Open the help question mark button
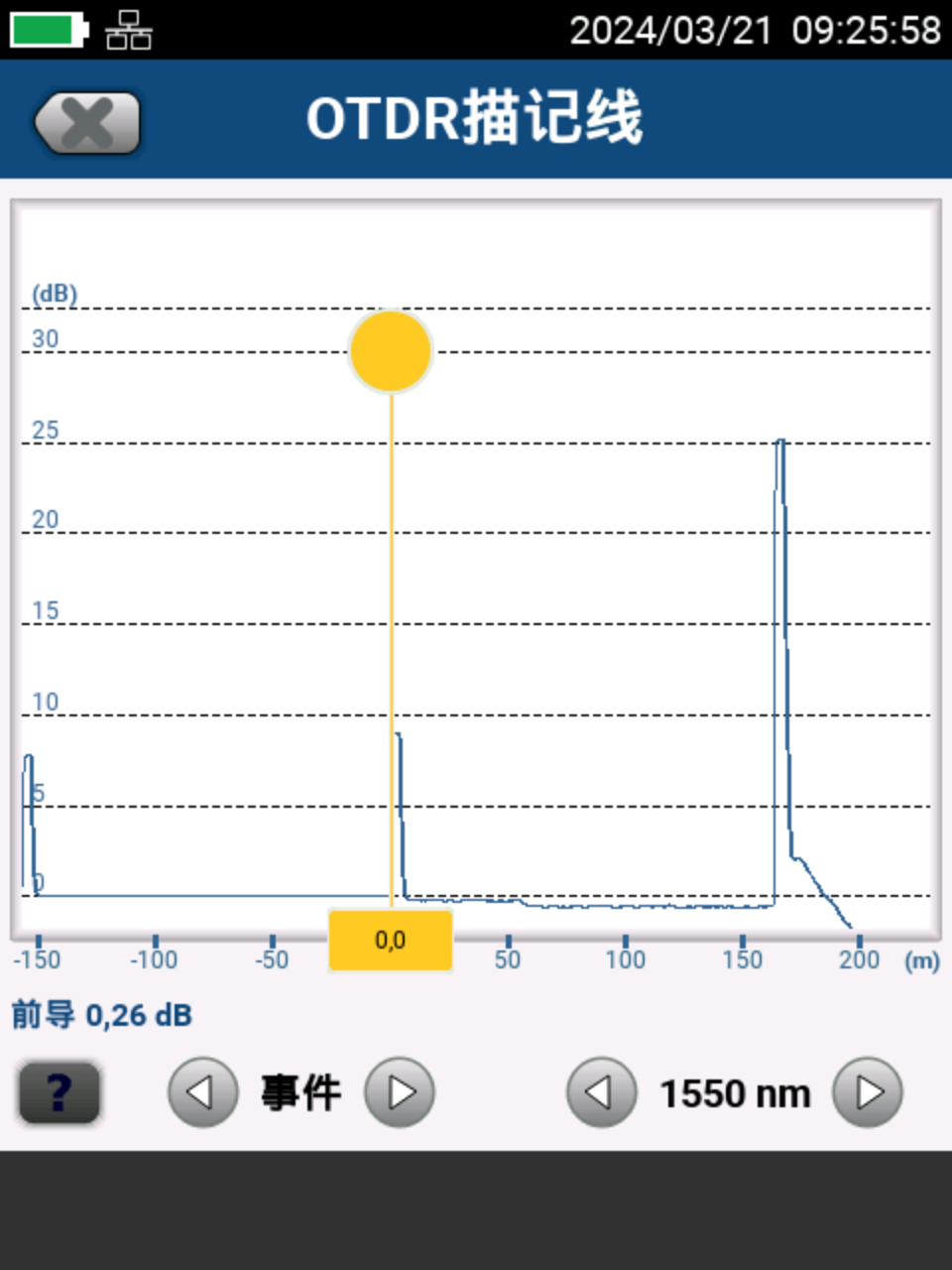 (x=59, y=1092)
